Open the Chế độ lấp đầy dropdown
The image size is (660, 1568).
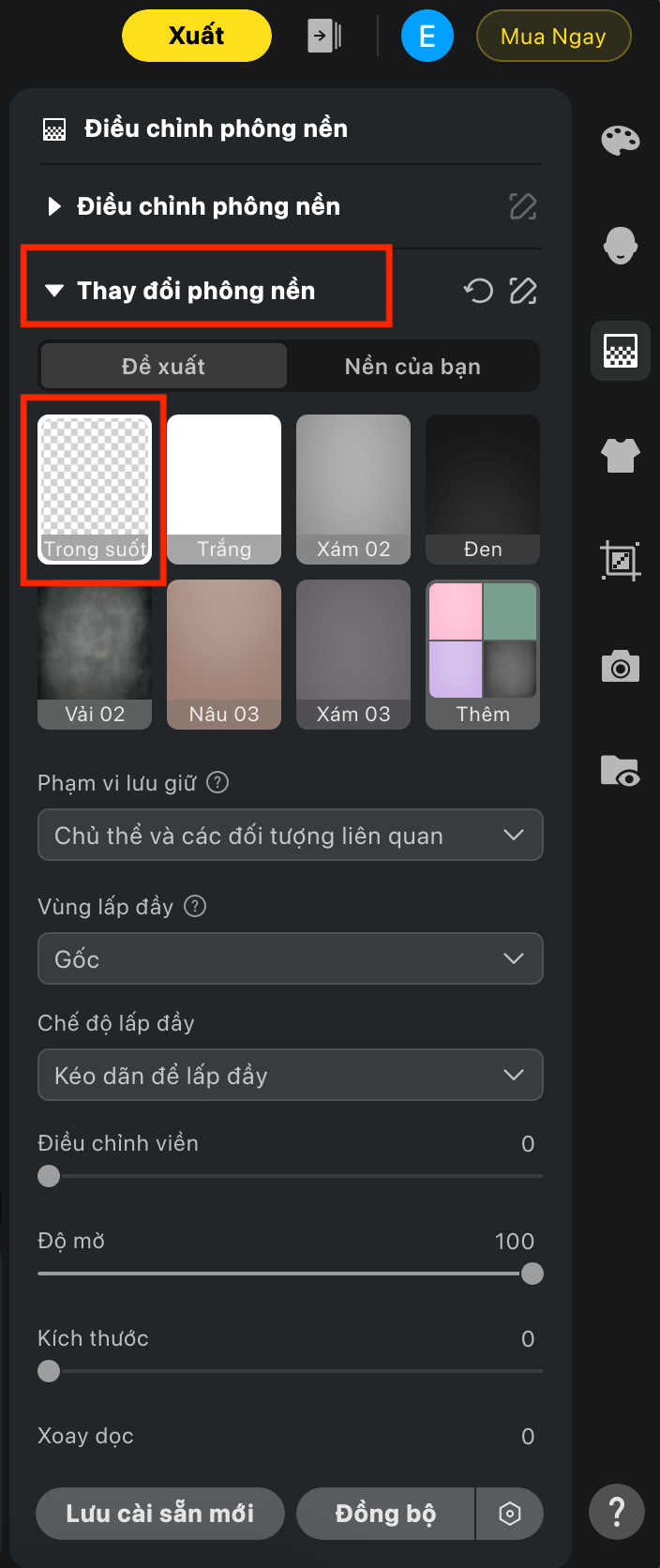point(291,1075)
